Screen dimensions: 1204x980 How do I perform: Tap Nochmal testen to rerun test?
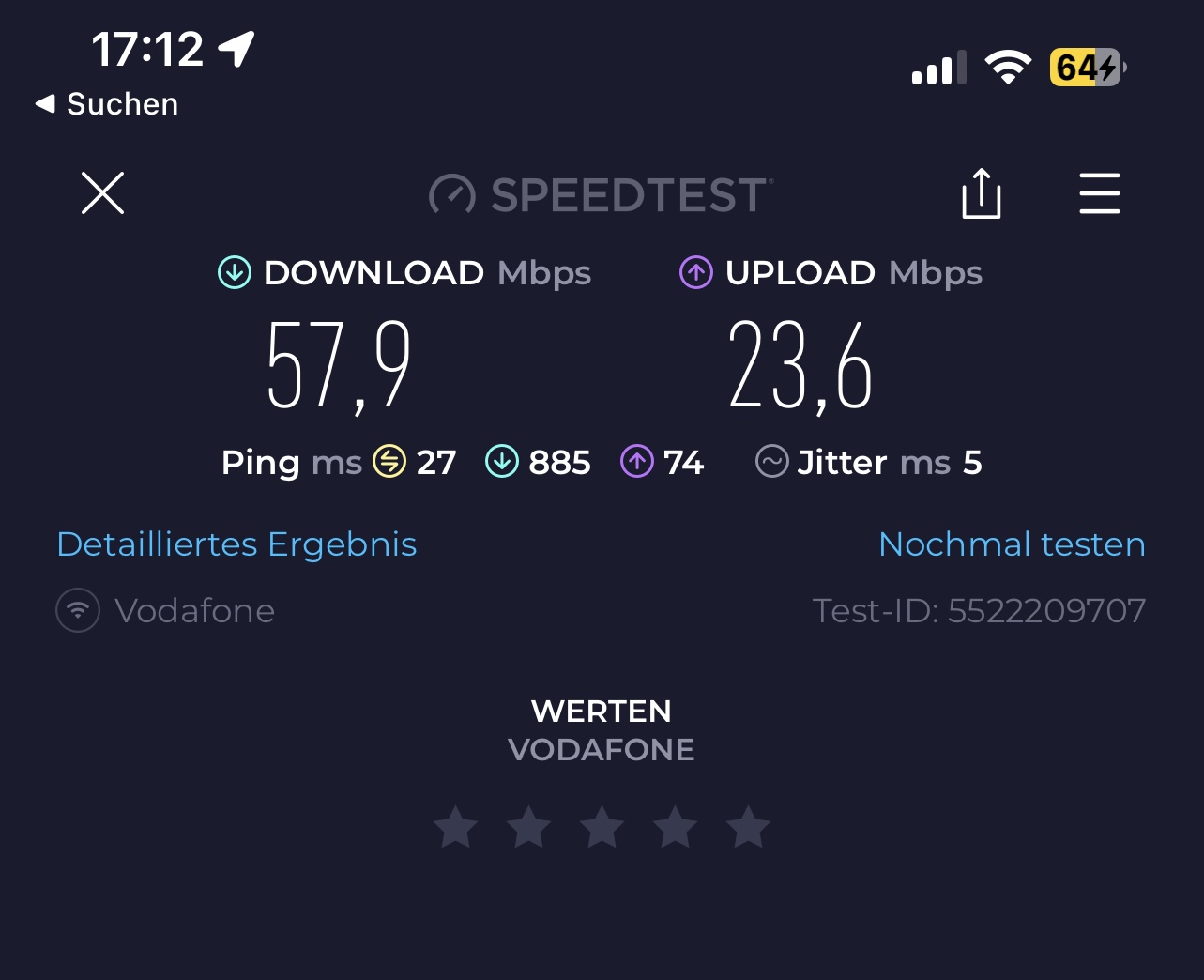pyautogui.click(x=1011, y=544)
